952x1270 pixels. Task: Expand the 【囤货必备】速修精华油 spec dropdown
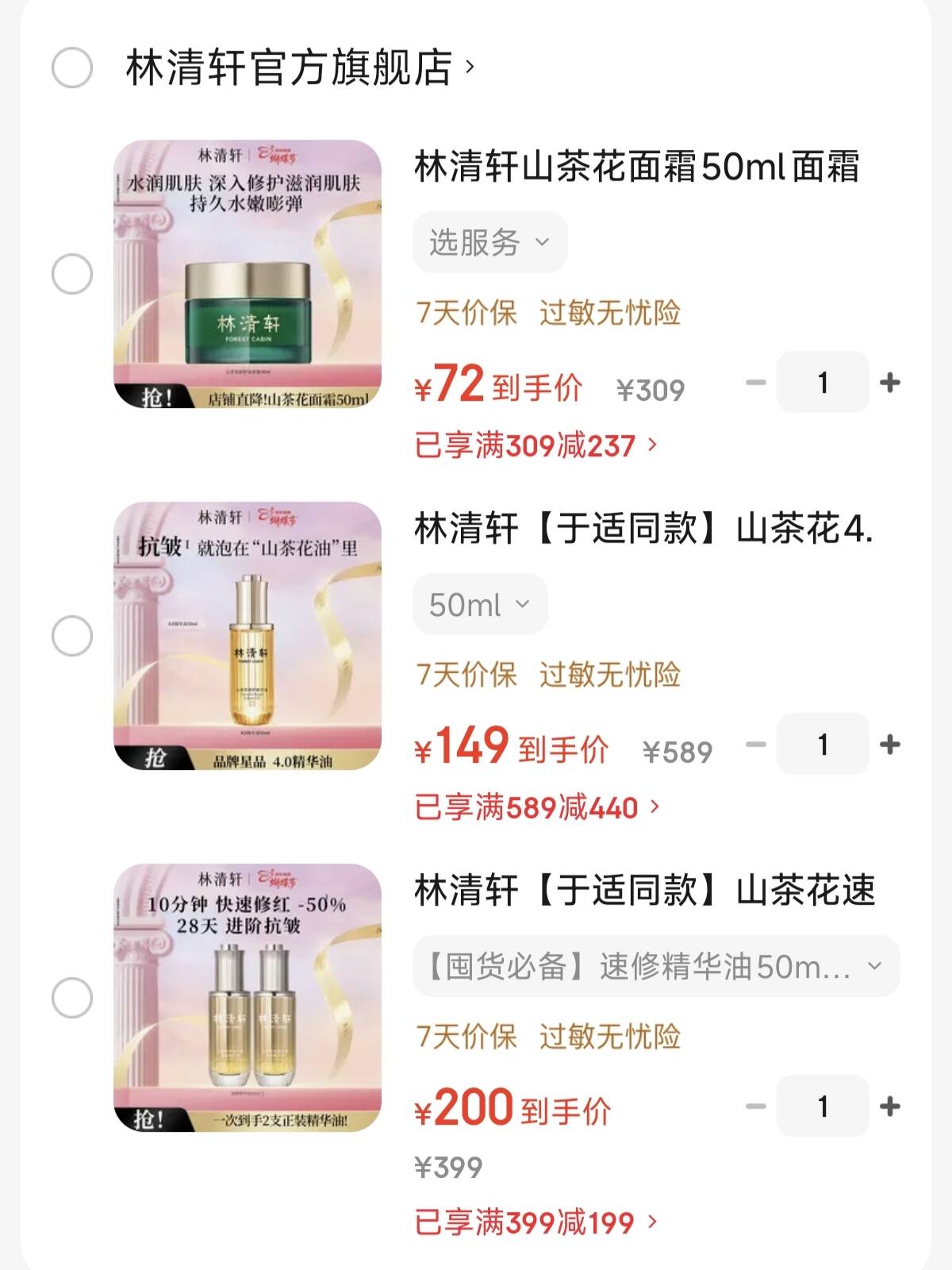coord(655,966)
